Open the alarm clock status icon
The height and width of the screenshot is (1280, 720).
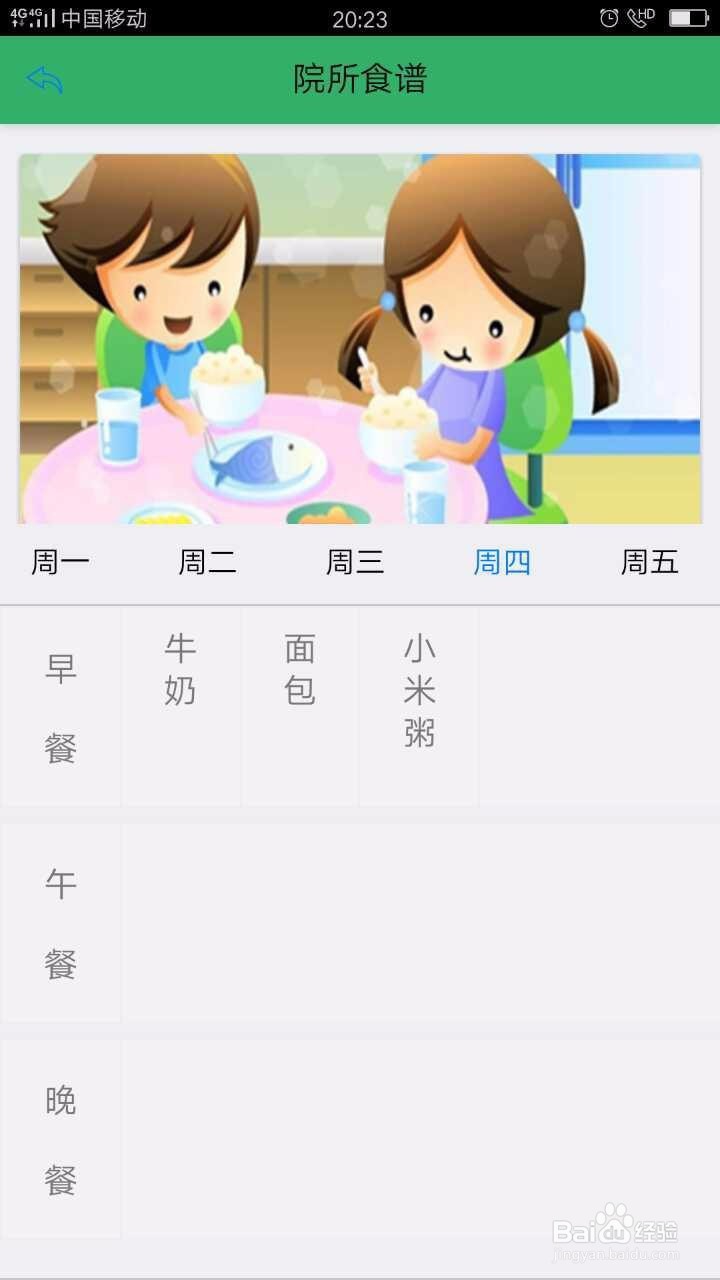(x=608, y=17)
